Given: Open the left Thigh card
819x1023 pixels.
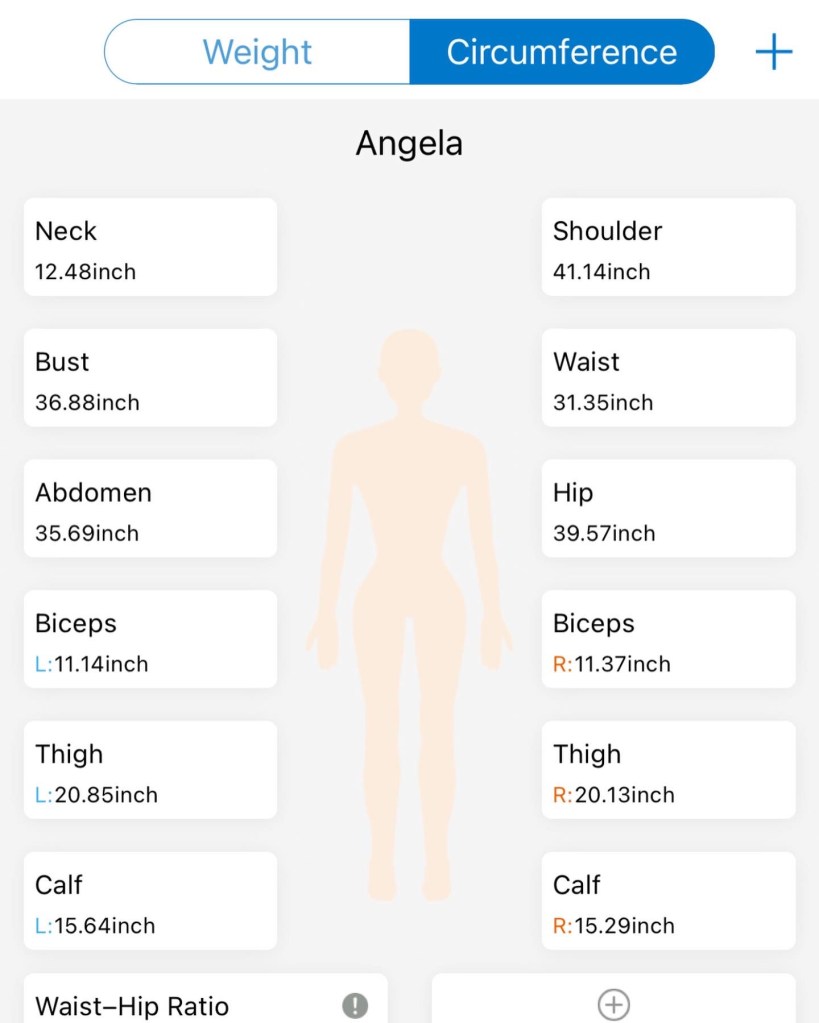Looking at the screenshot, I should (150, 770).
